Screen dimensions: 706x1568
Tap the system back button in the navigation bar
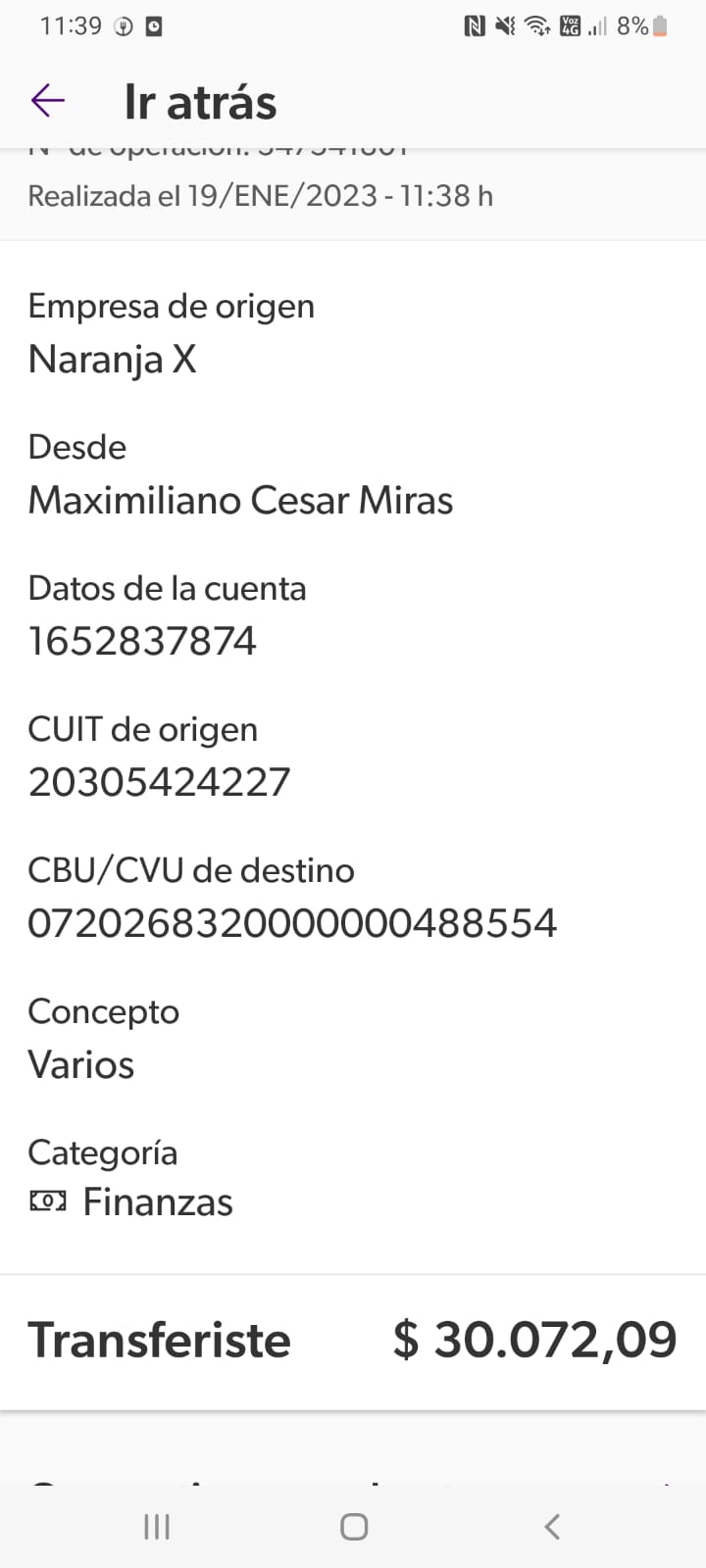pyautogui.click(x=552, y=1526)
